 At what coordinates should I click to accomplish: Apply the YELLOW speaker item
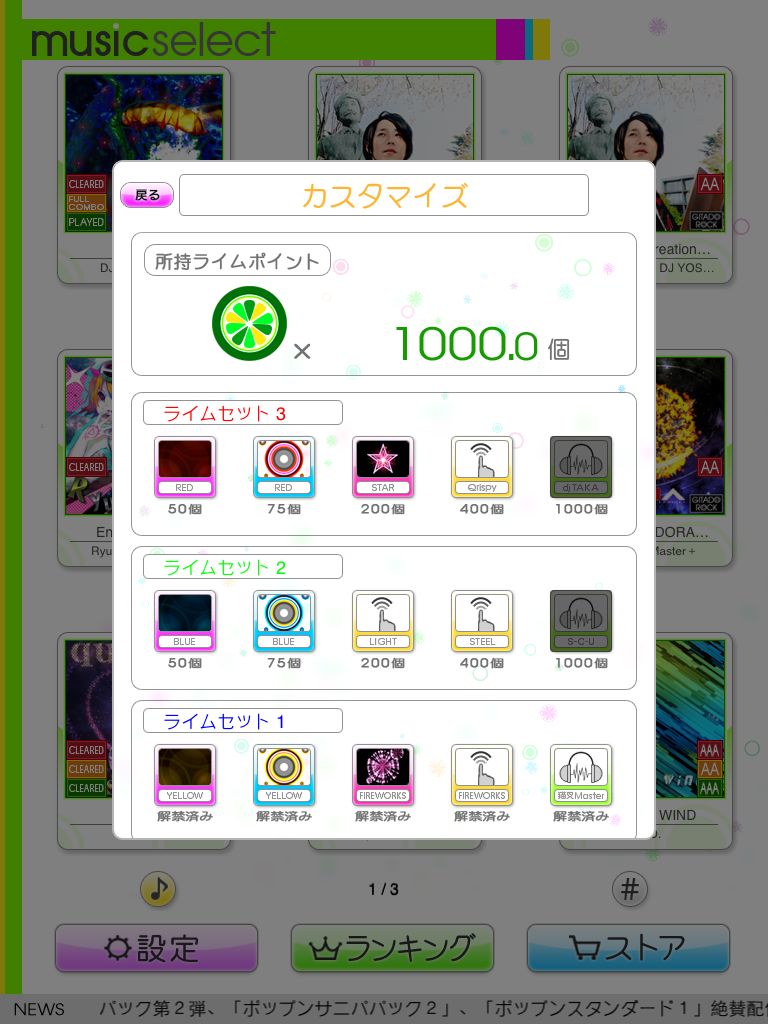tap(284, 774)
